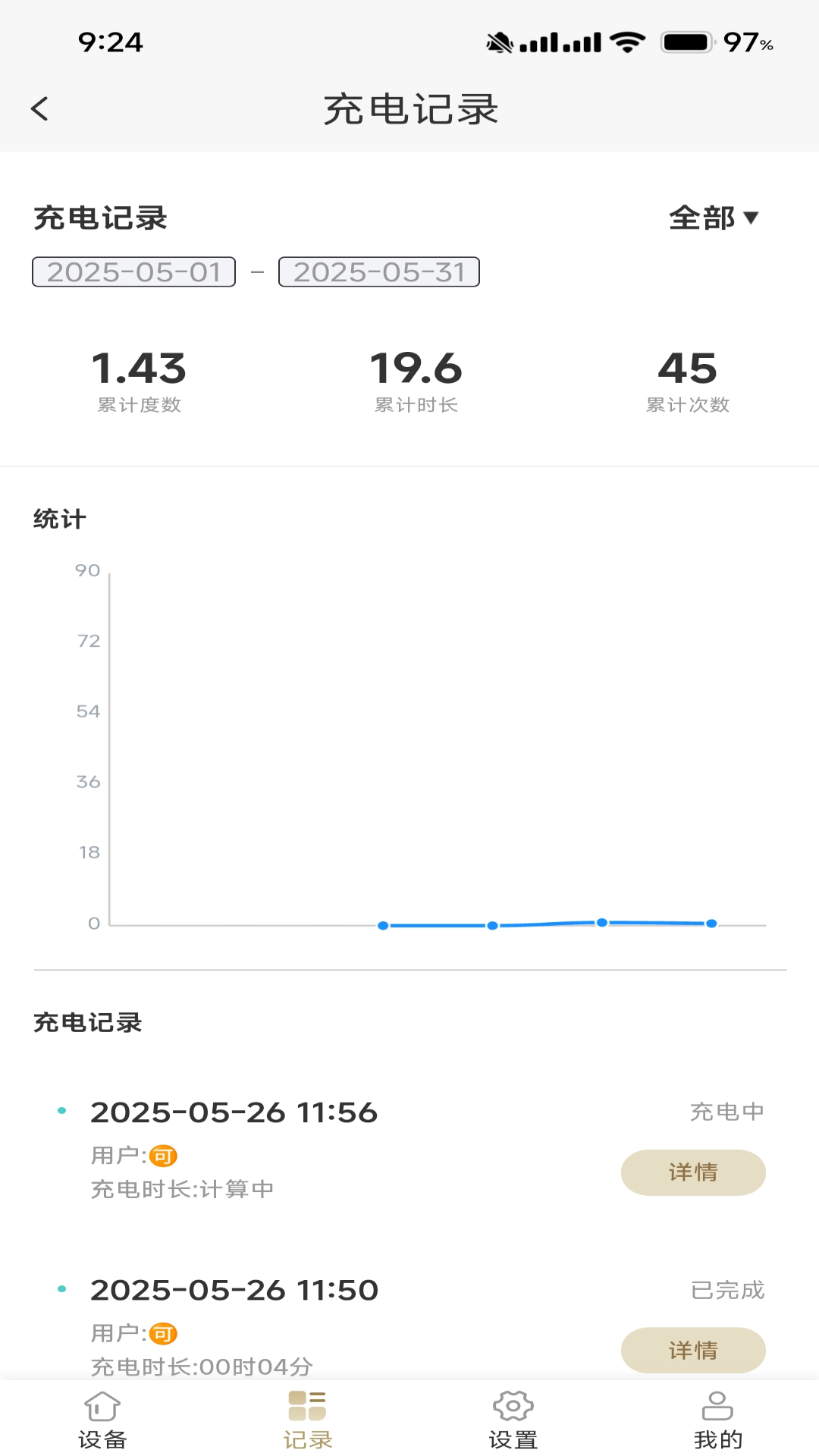
Task: Open the 全部 filter dropdown
Action: point(714,218)
